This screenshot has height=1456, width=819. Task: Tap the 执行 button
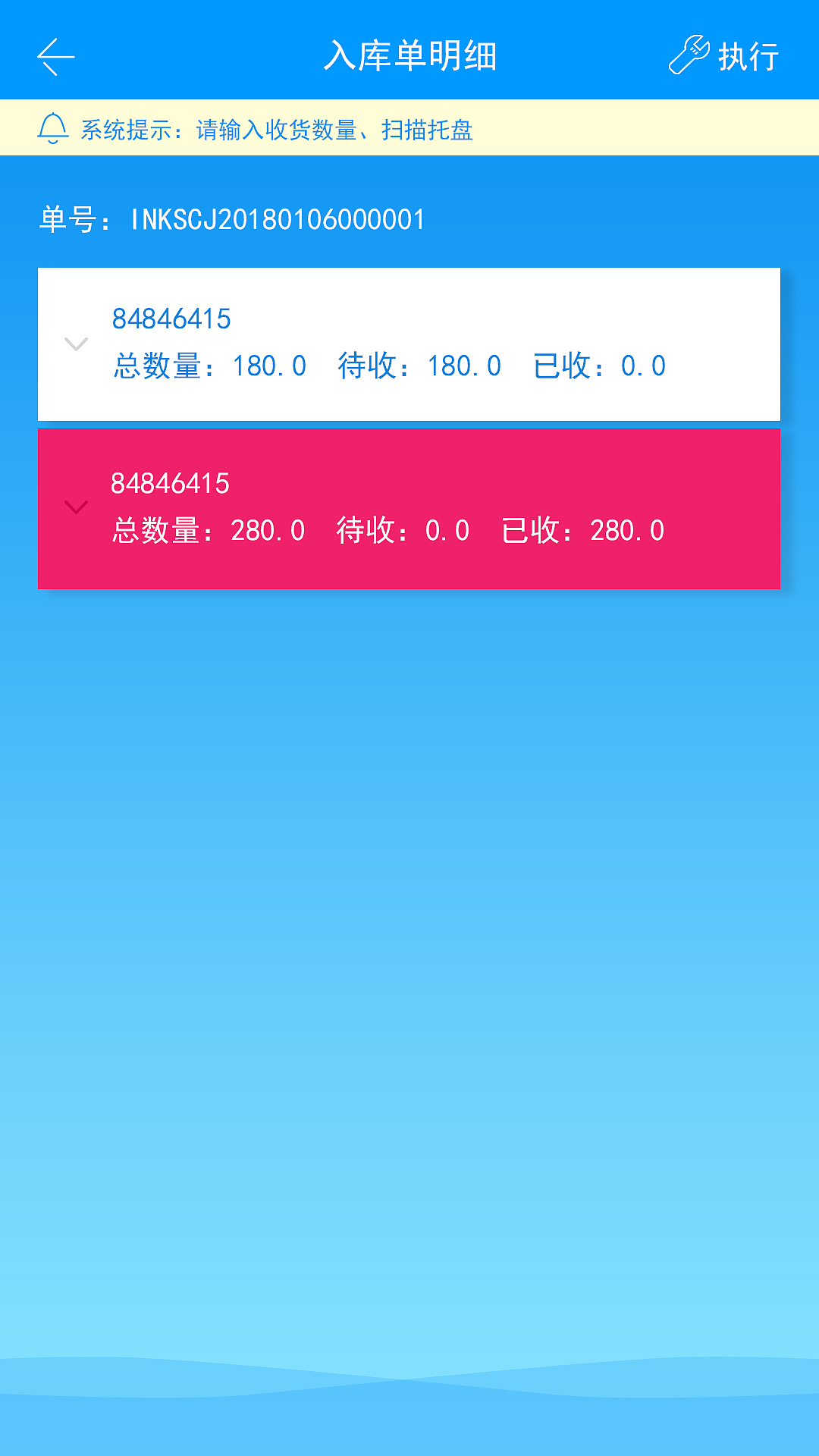[x=747, y=55]
